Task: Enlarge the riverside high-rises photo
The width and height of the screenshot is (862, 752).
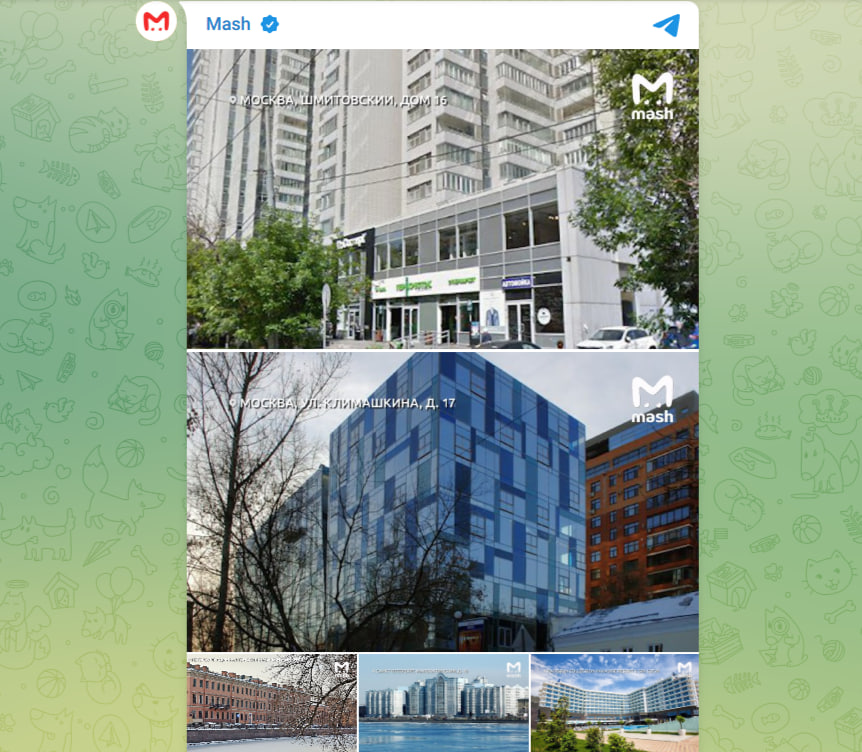Action: click(443, 702)
